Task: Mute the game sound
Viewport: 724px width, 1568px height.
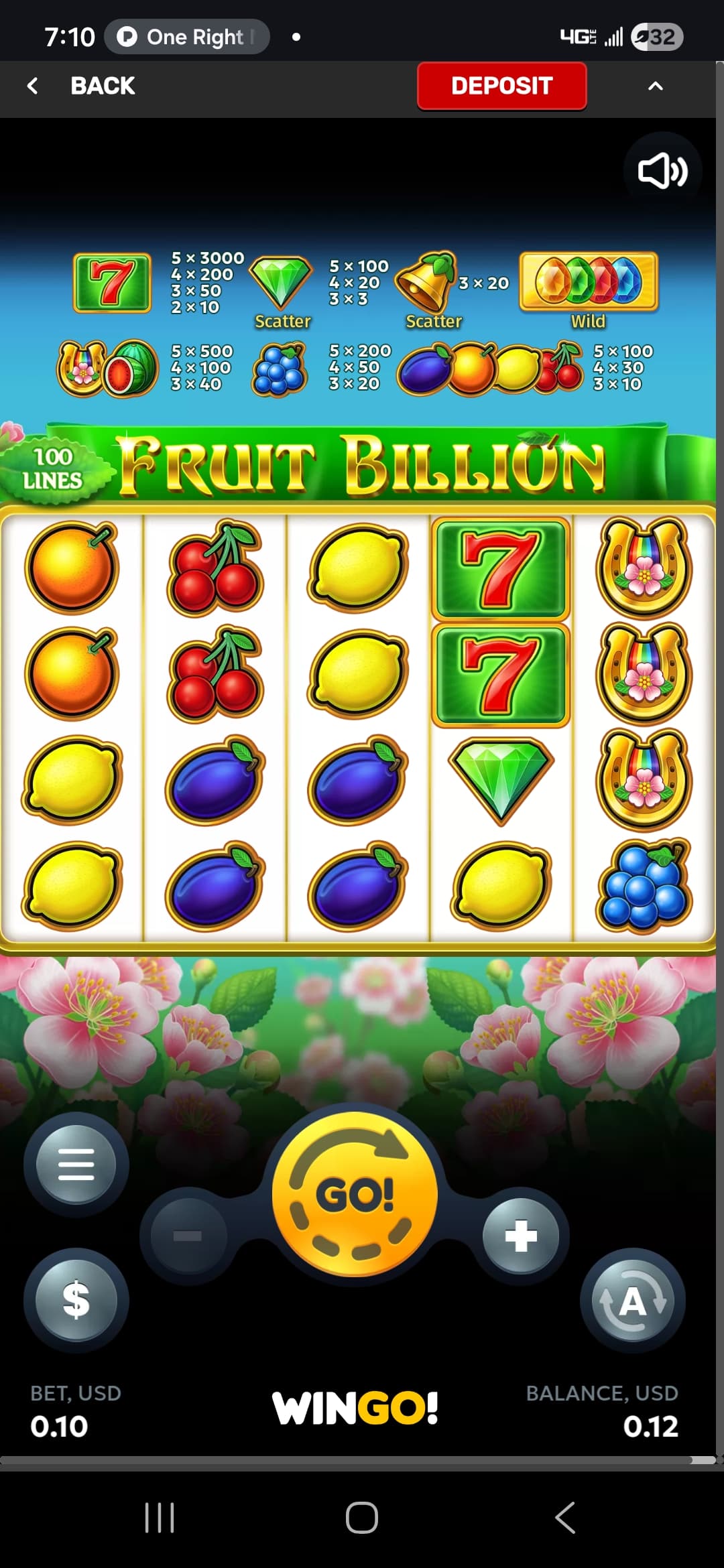Action: pyautogui.click(x=662, y=171)
